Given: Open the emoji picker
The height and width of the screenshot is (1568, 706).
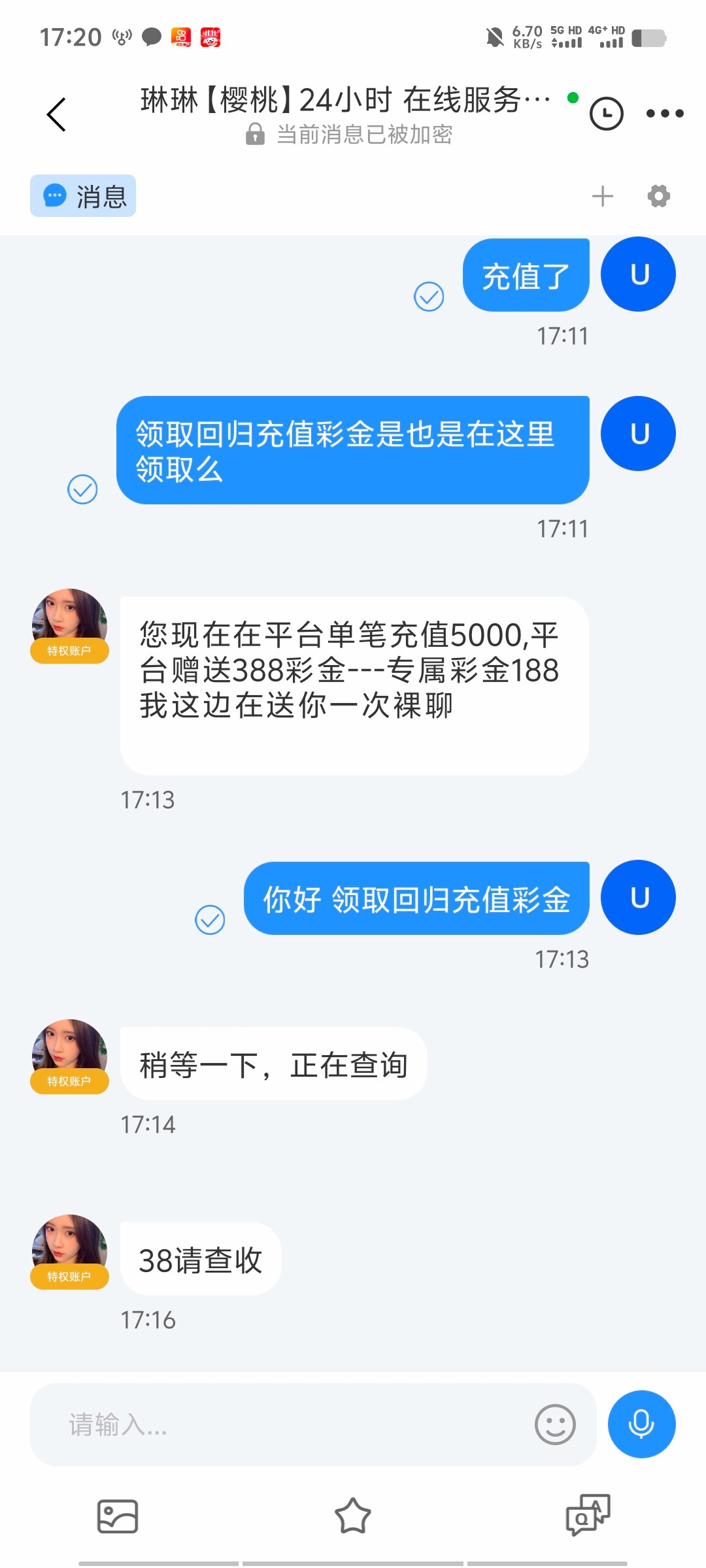Looking at the screenshot, I should coord(555,1424).
